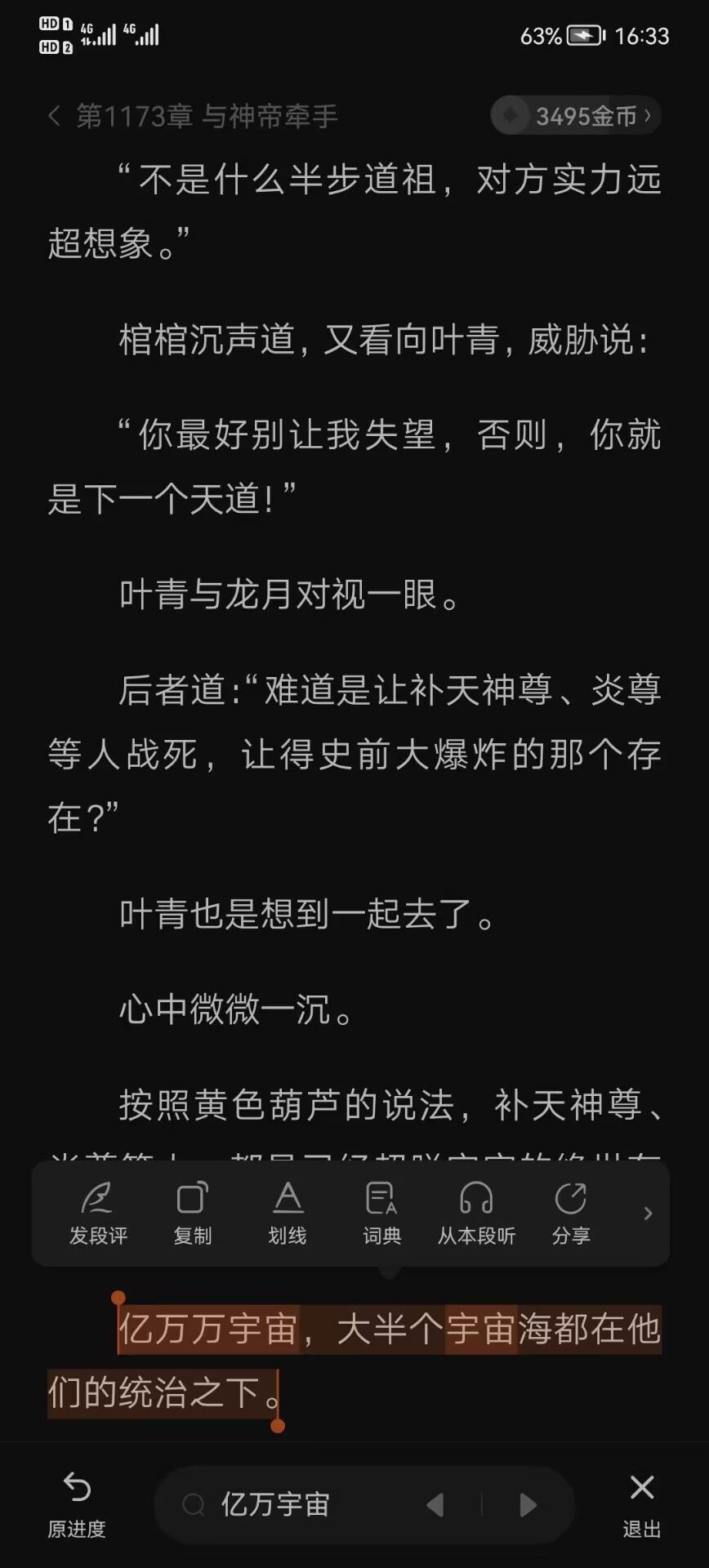The width and height of the screenshot is (709, 1568).
Task: Look up selection in 词典
Action: point(382,1213)
